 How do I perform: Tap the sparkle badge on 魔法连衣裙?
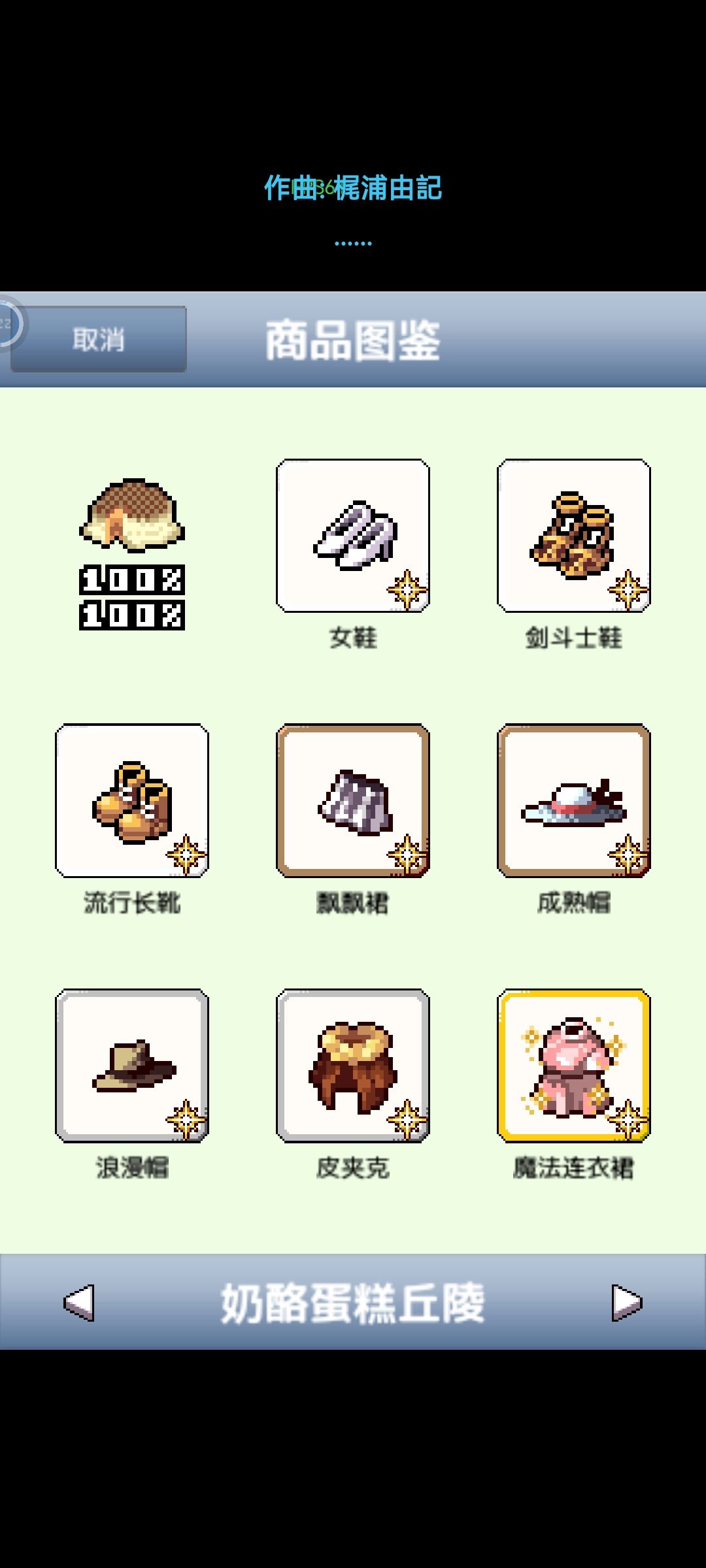(x=626, y=1120)
